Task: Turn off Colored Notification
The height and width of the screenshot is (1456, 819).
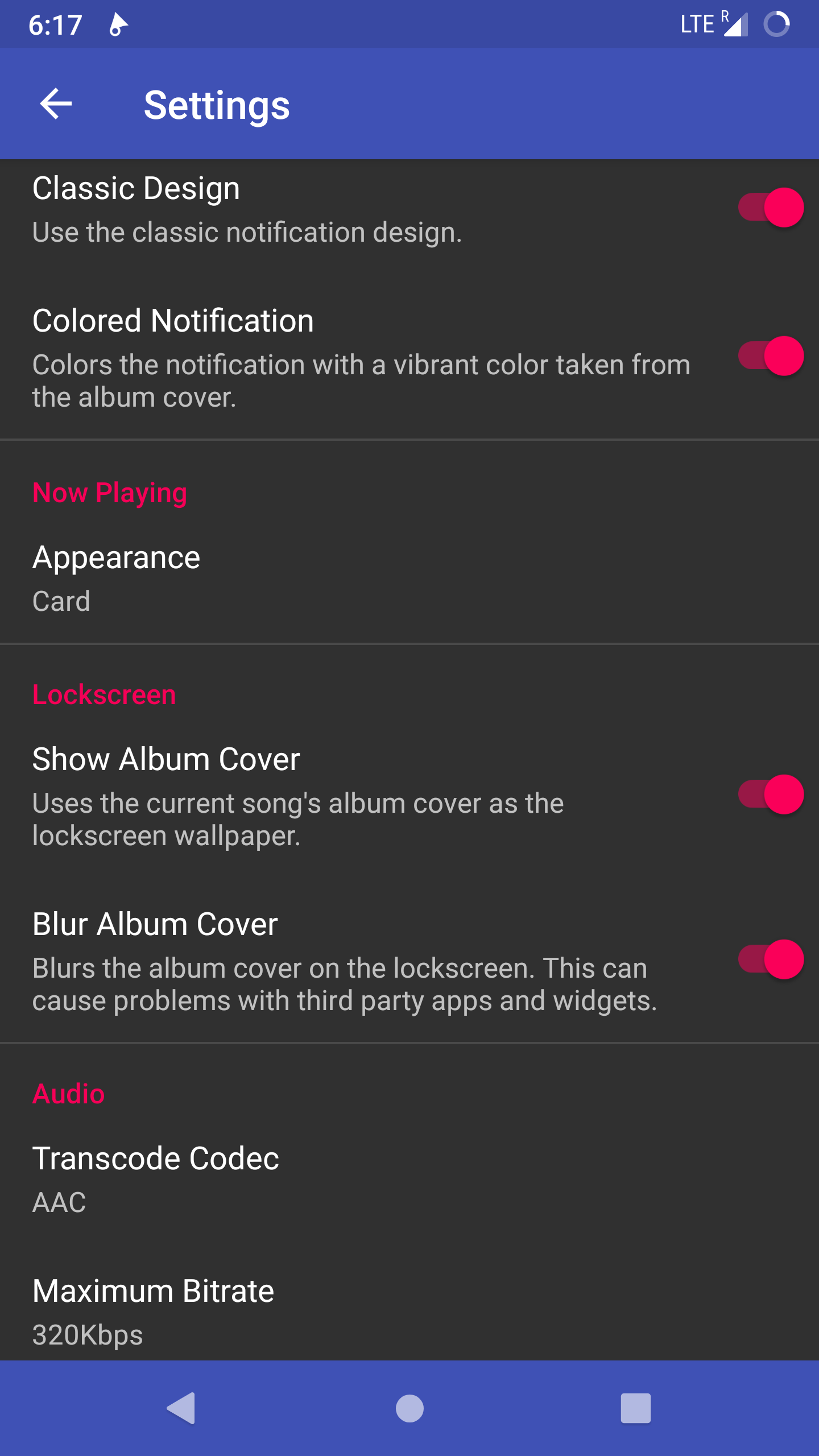Action: [x=770, y=357]
